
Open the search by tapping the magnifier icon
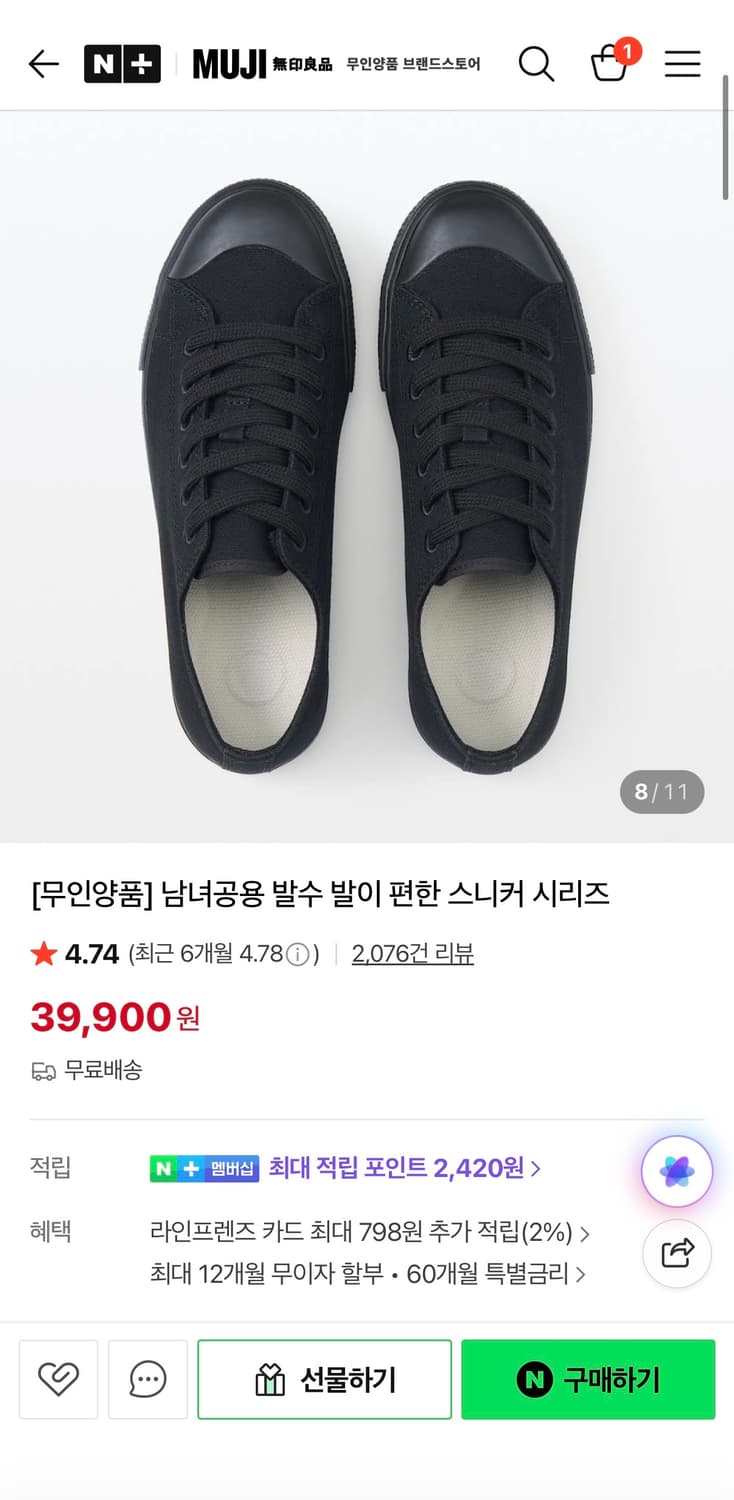coord(537,63)
